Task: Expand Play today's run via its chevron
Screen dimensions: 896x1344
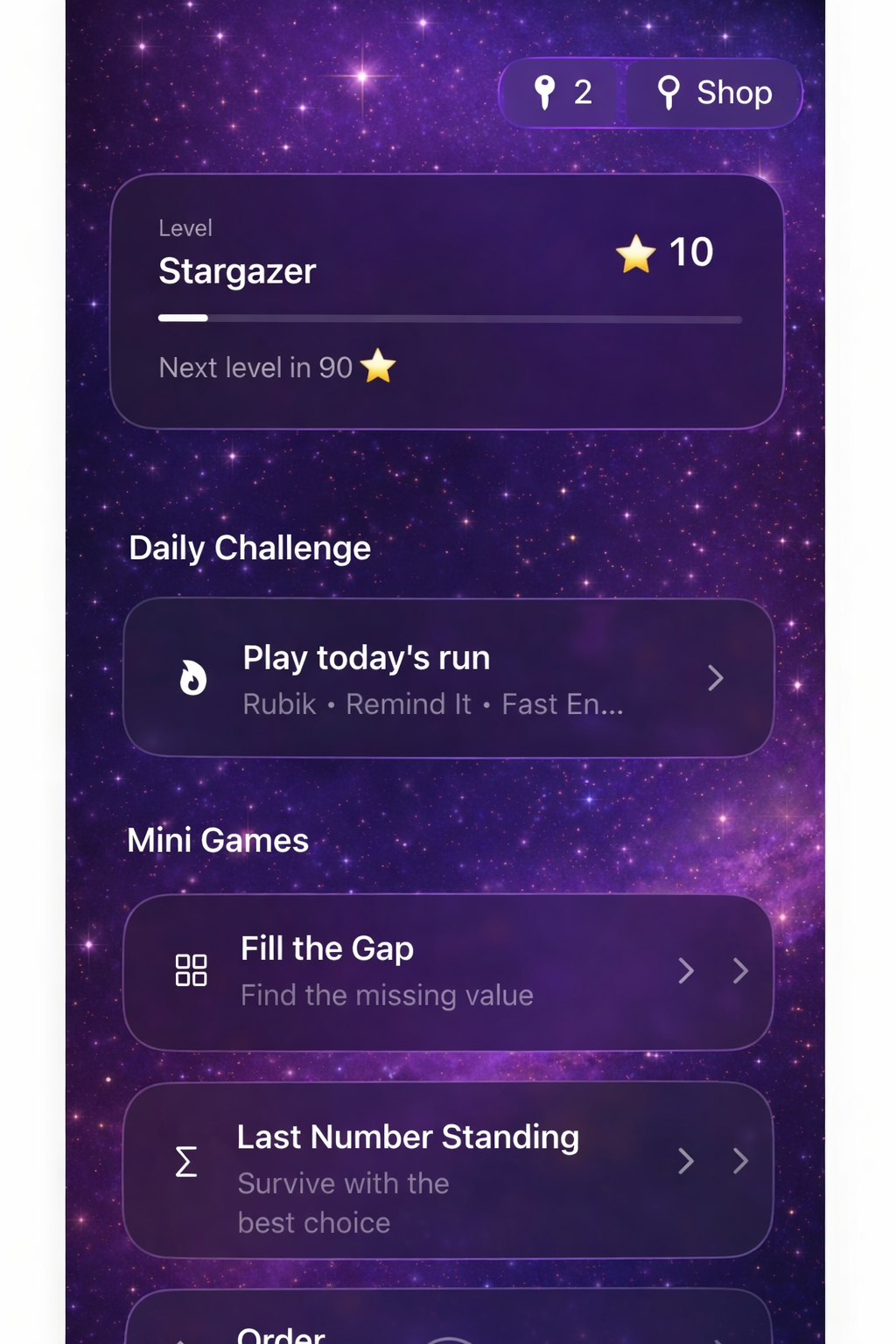Action: pyautogui.click(x=717, y=678)
